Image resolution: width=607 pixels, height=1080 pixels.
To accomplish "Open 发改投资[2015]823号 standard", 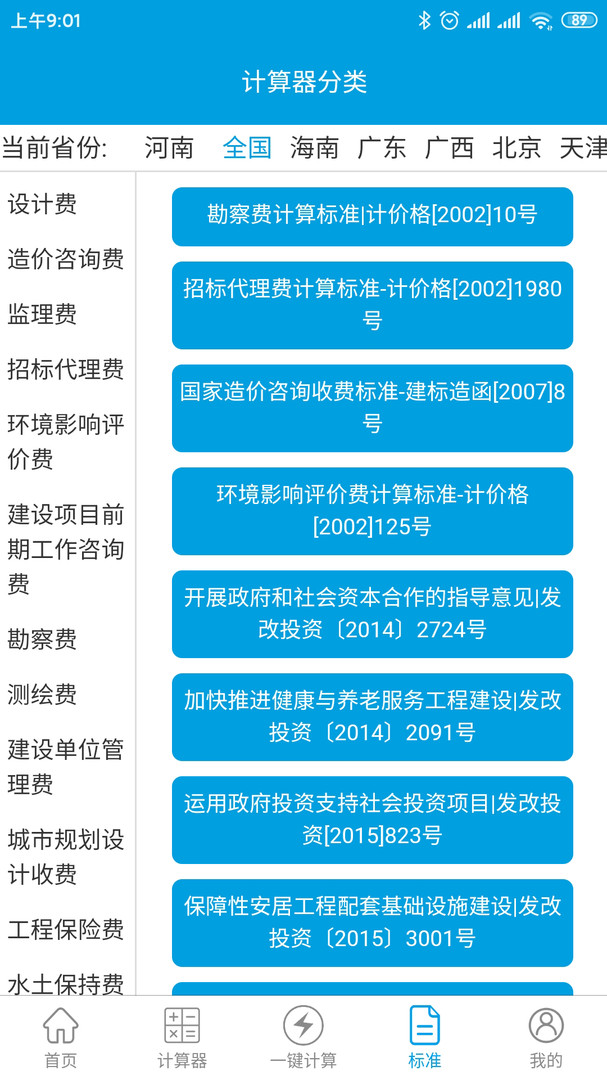I will click(372, 819).
